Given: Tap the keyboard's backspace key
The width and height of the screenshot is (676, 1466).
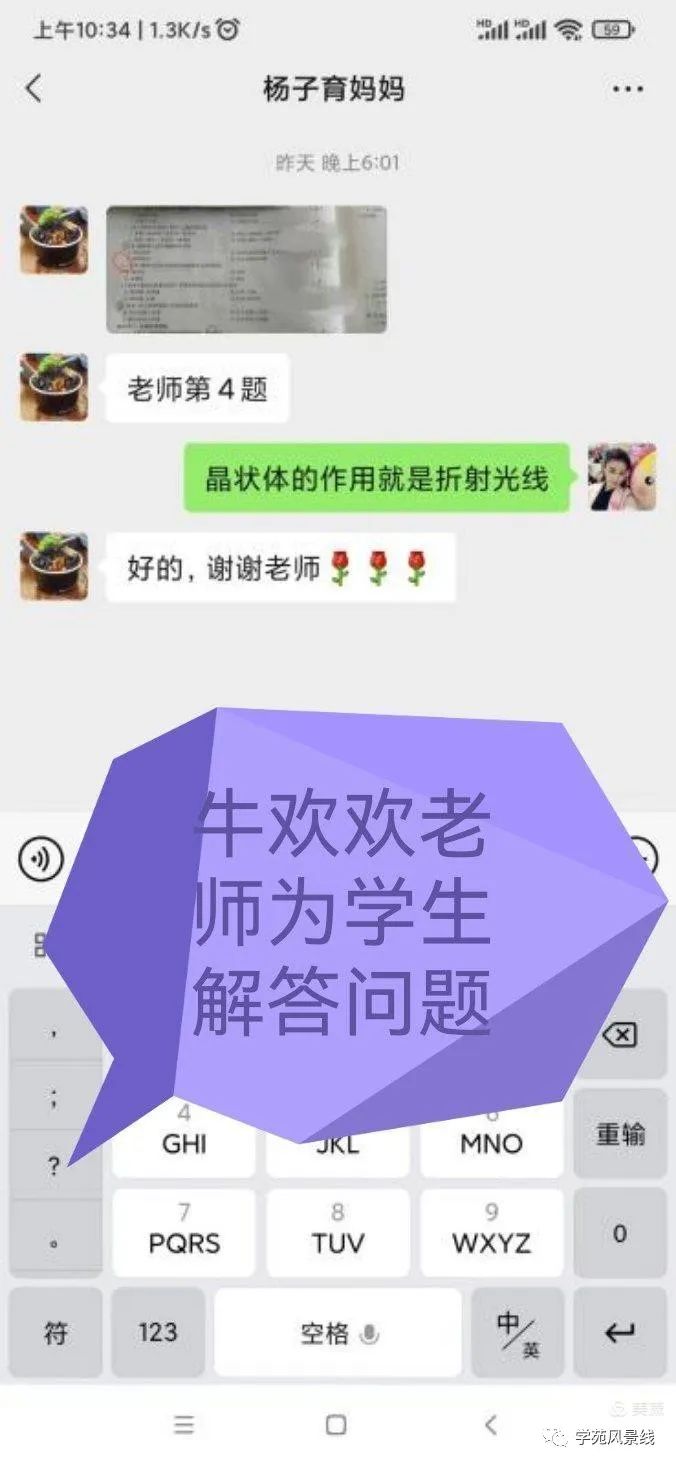Looking at the screenshot, I should (x=620, y=1034).
